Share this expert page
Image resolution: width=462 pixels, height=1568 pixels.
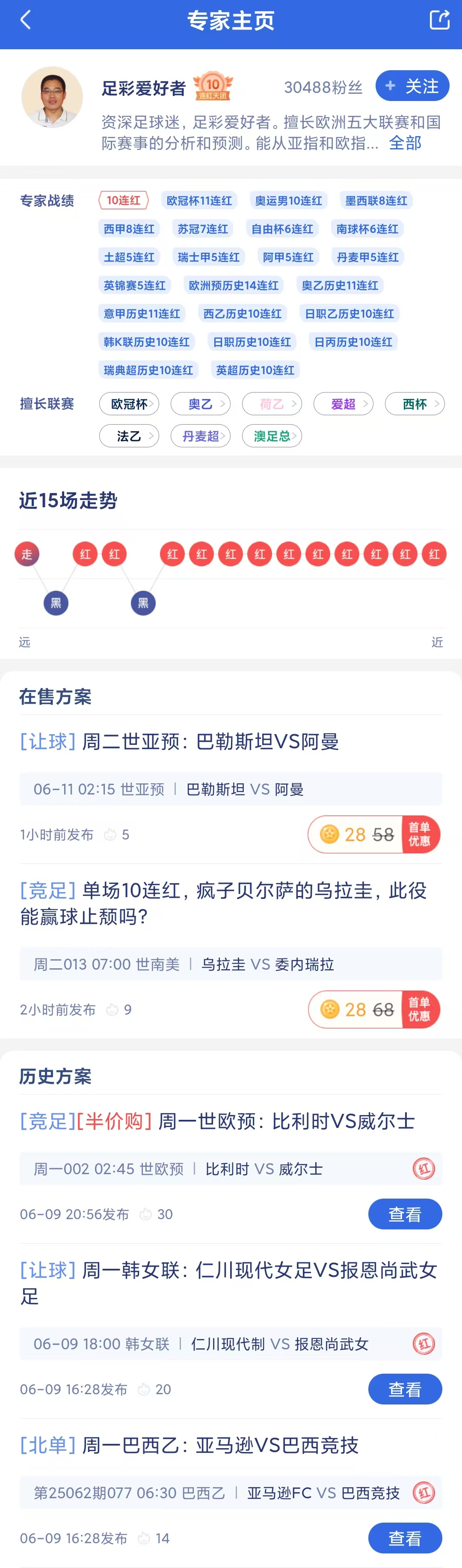tap(439, 20)
